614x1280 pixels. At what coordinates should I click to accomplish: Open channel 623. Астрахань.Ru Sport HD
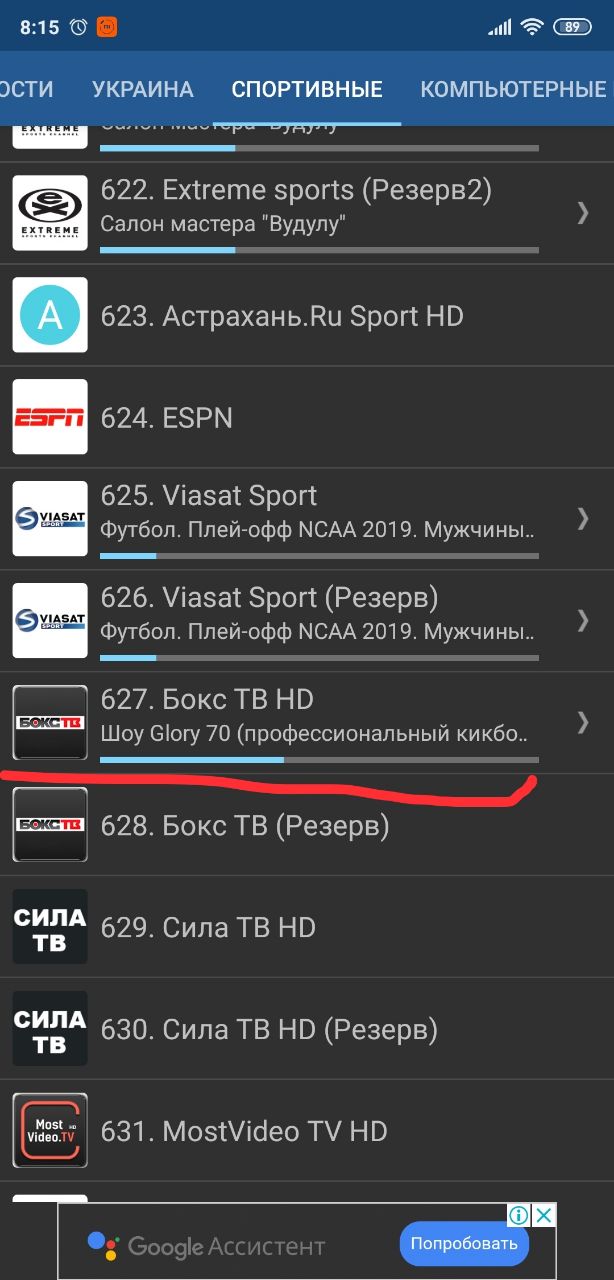pos(307,315)
